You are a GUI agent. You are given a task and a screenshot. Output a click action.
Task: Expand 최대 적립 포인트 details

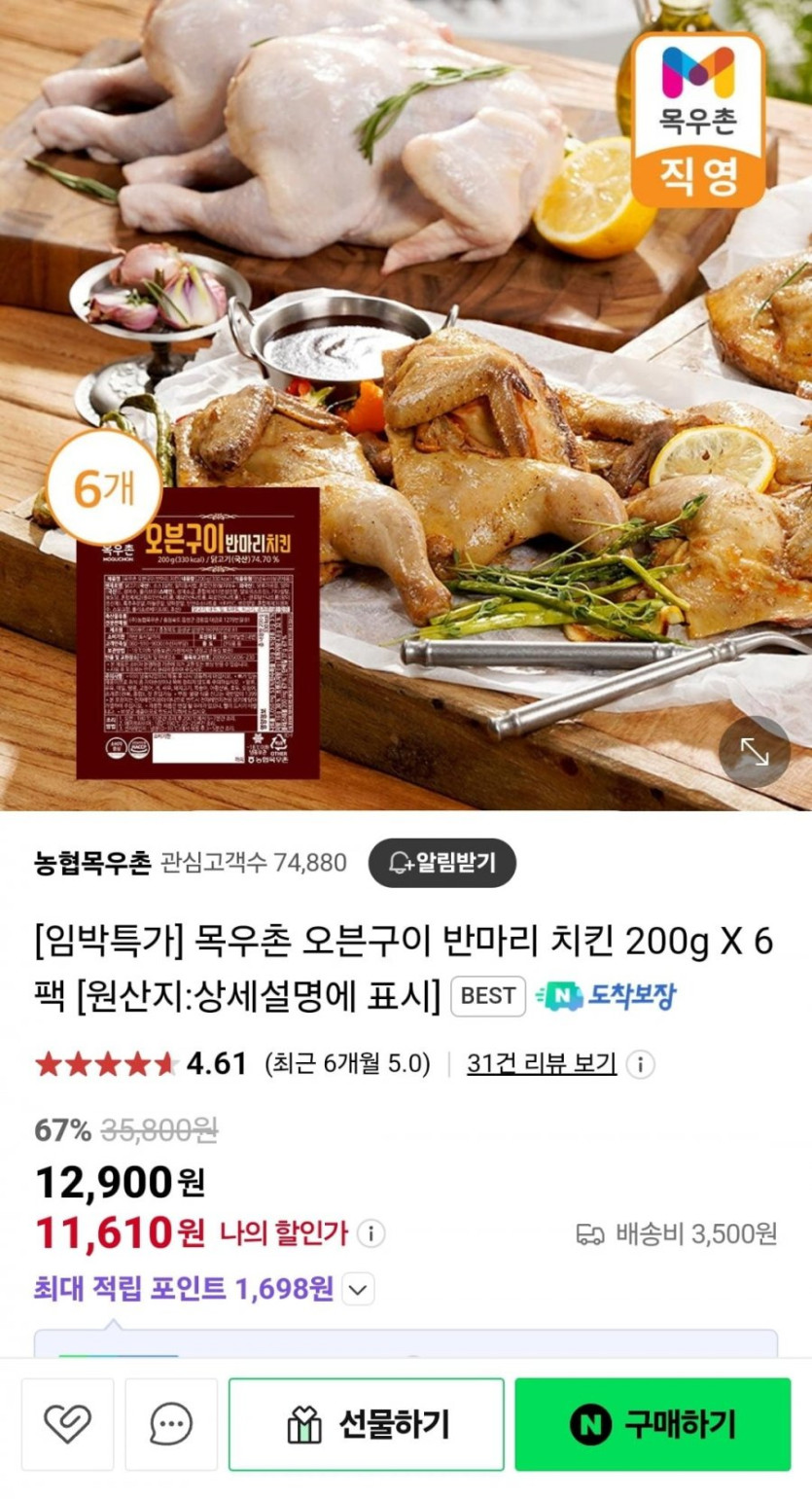359,1291
